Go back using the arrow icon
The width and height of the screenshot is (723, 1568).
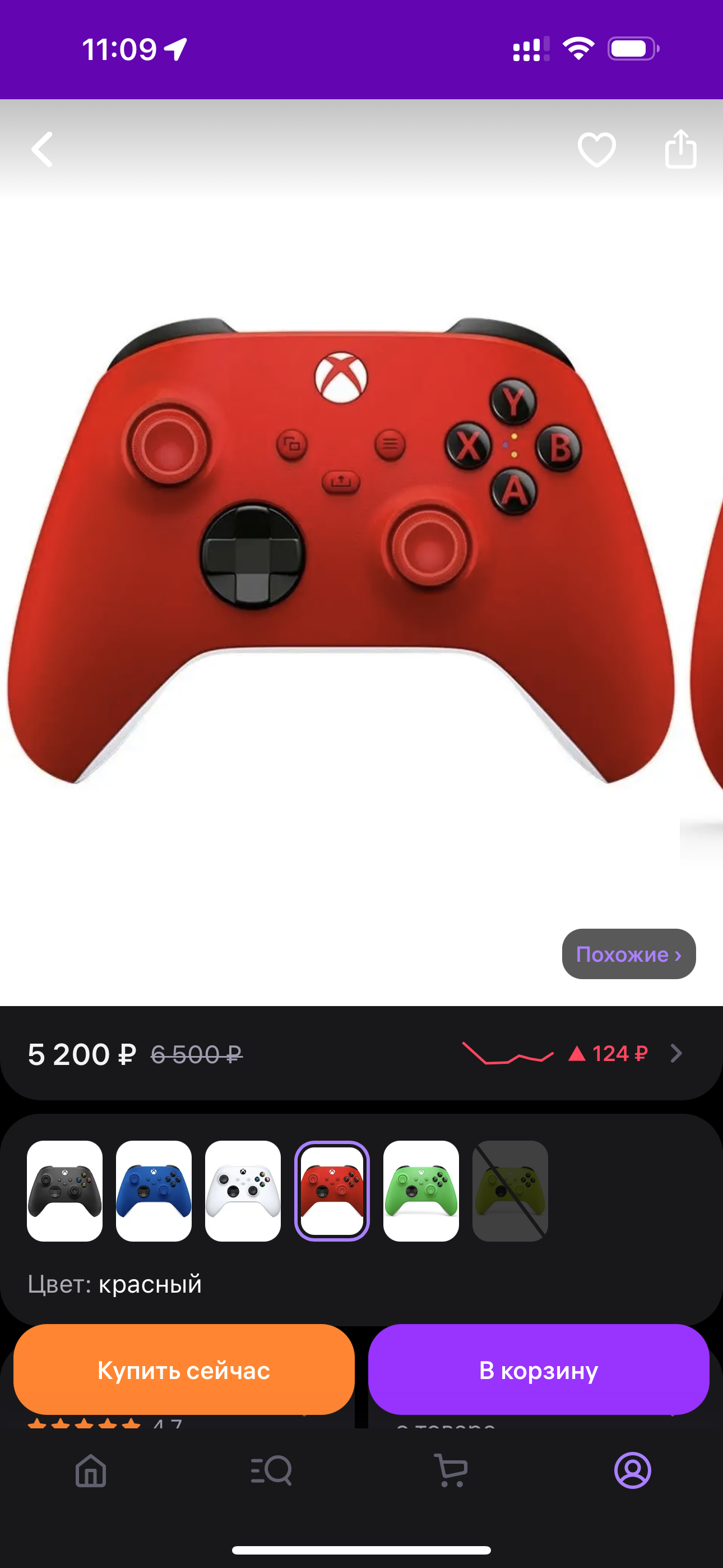tap(43, 149)
